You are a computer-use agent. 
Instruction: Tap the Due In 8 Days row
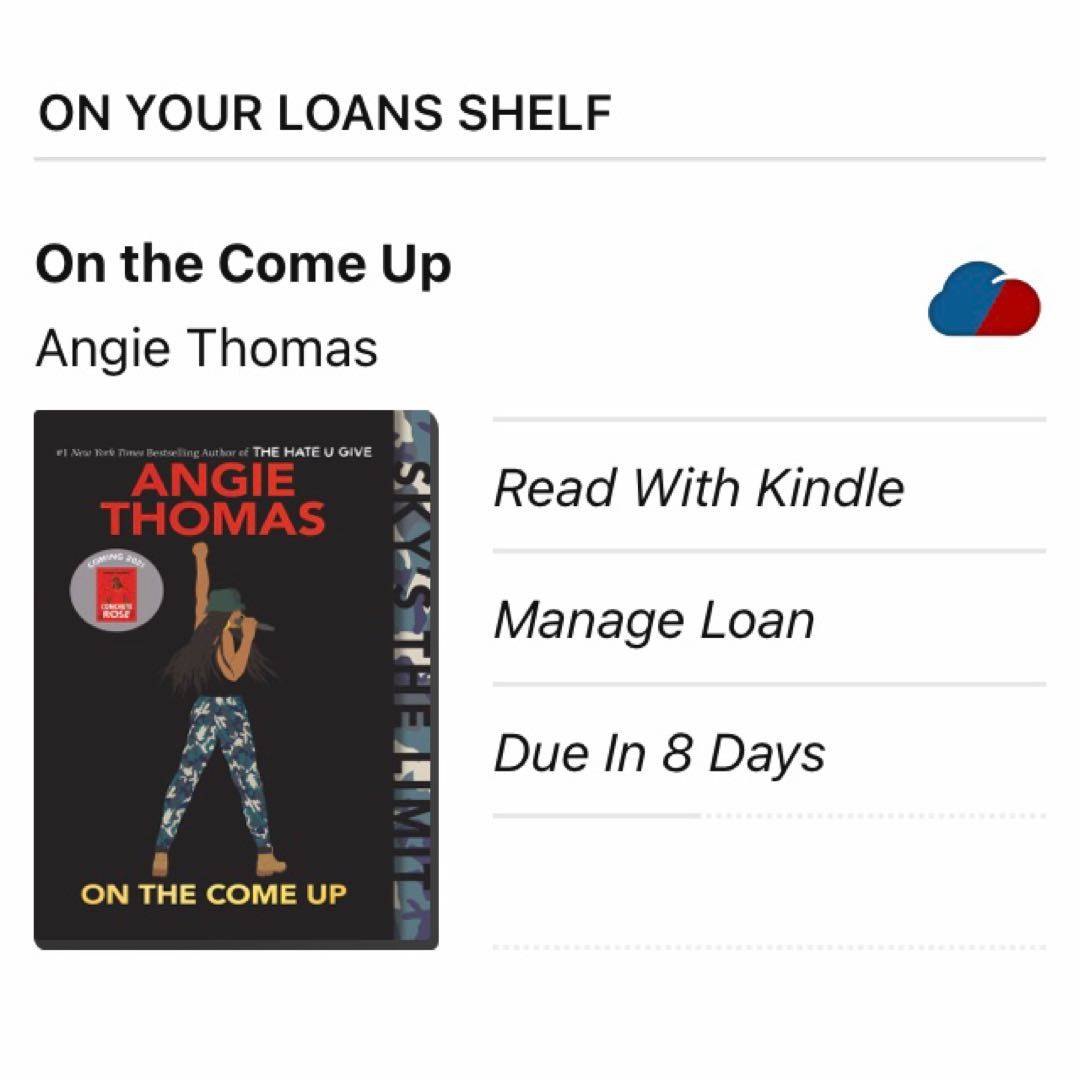point(659,753)
